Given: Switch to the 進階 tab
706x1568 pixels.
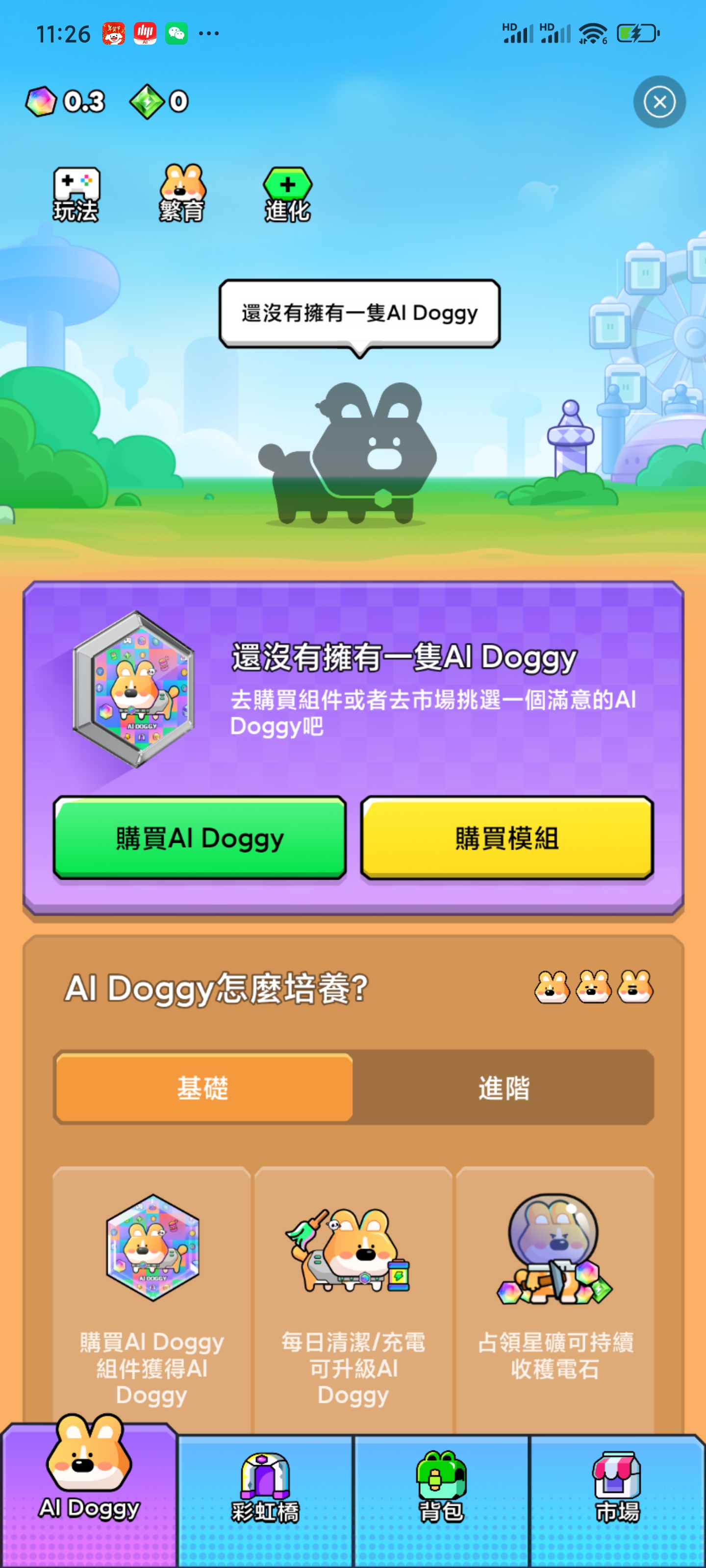Looking at the screenshot, I should (503, 1088).
